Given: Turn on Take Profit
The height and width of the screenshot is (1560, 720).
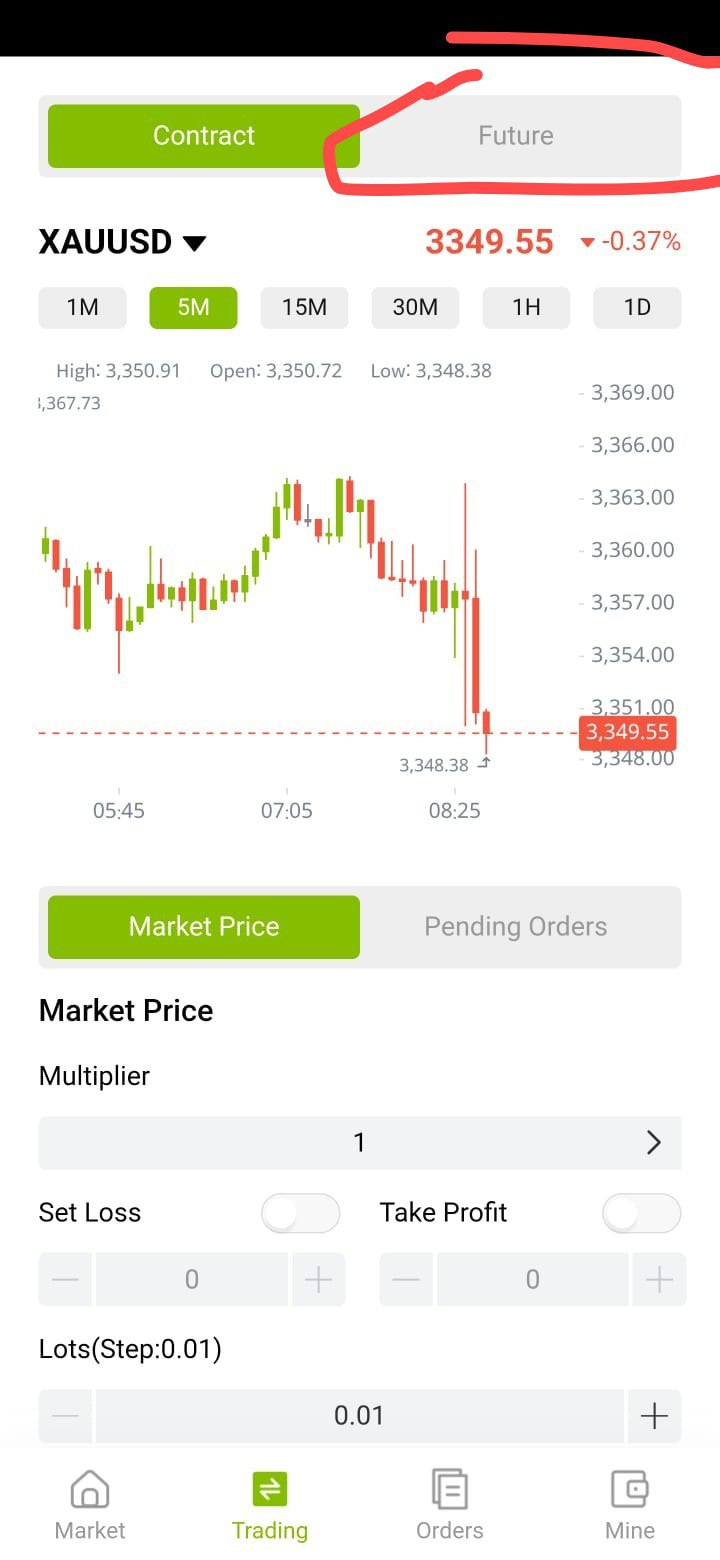Looking at the screenshot, I should (x=641, y=1214).
